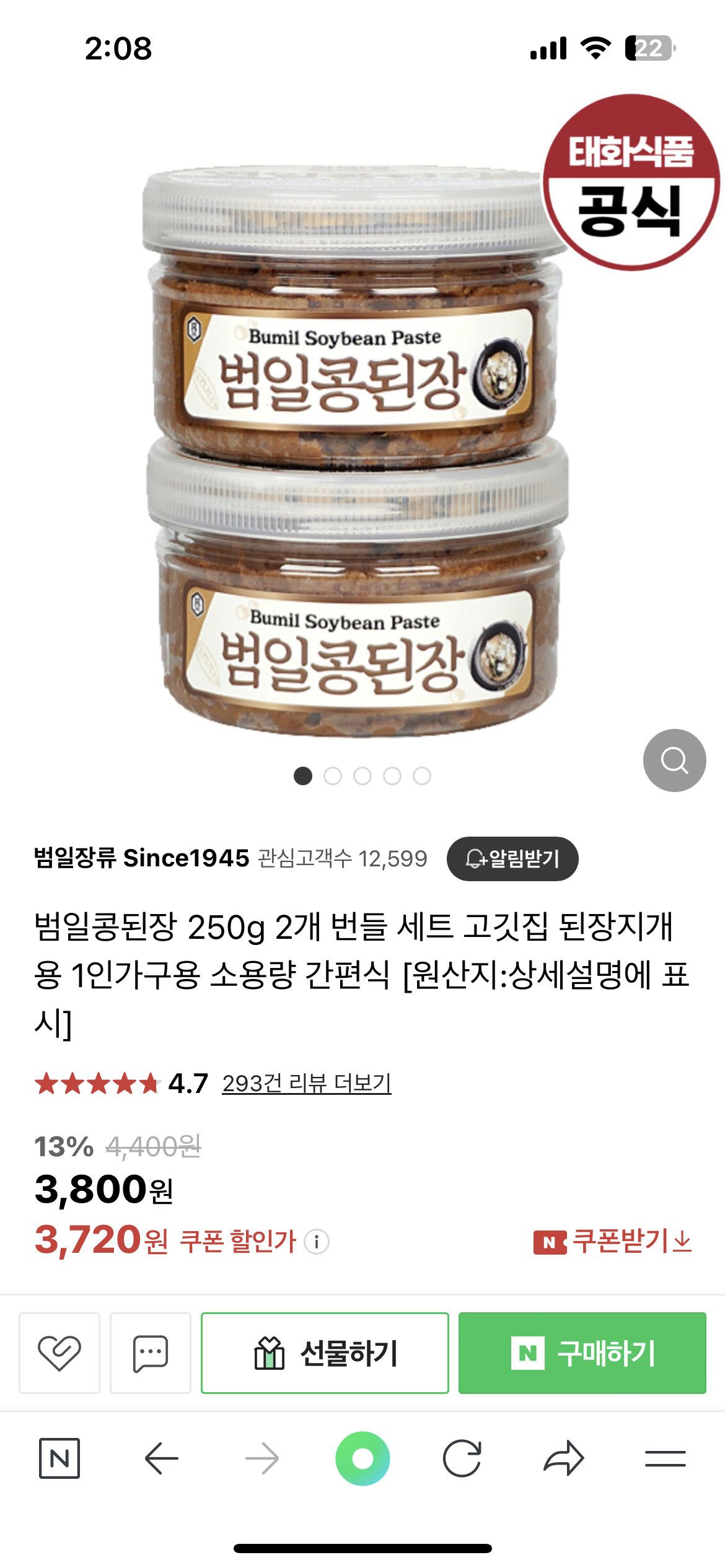Add product to wishlist with heart icon
This screenshot has height=1568, width=725.
[59, 1352]
